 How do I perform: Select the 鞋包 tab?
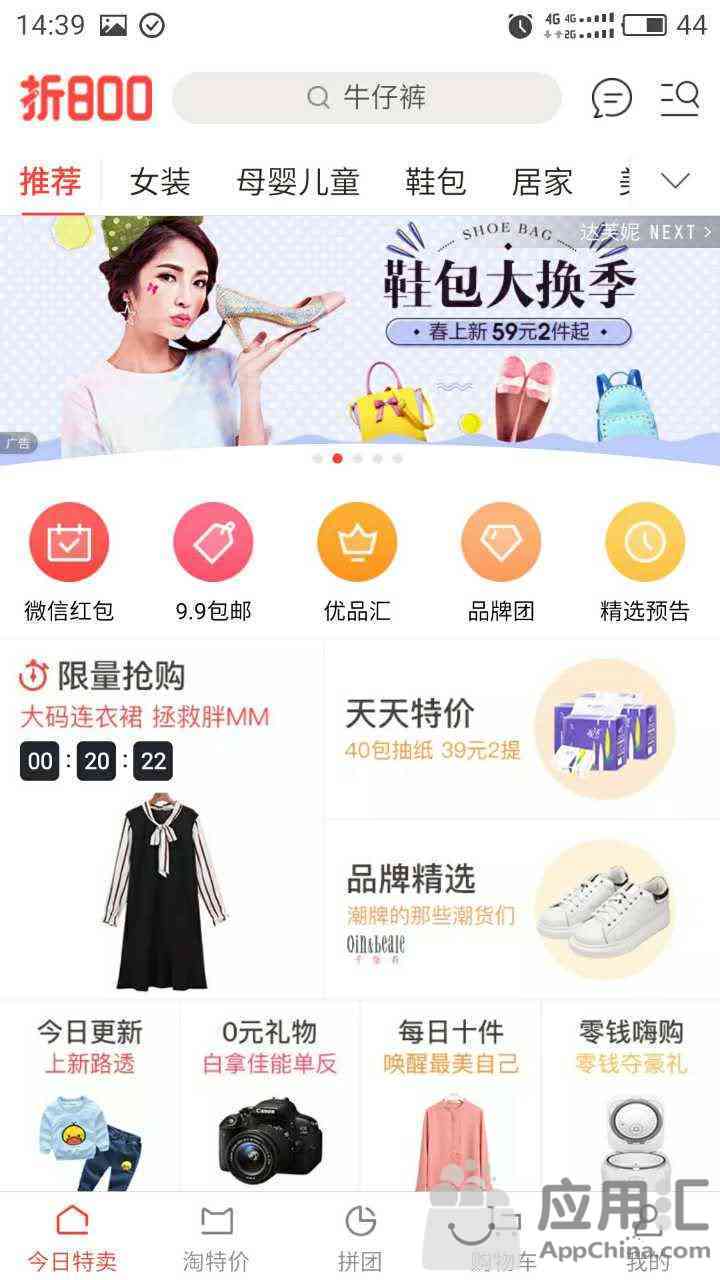[x=435, y=182]
